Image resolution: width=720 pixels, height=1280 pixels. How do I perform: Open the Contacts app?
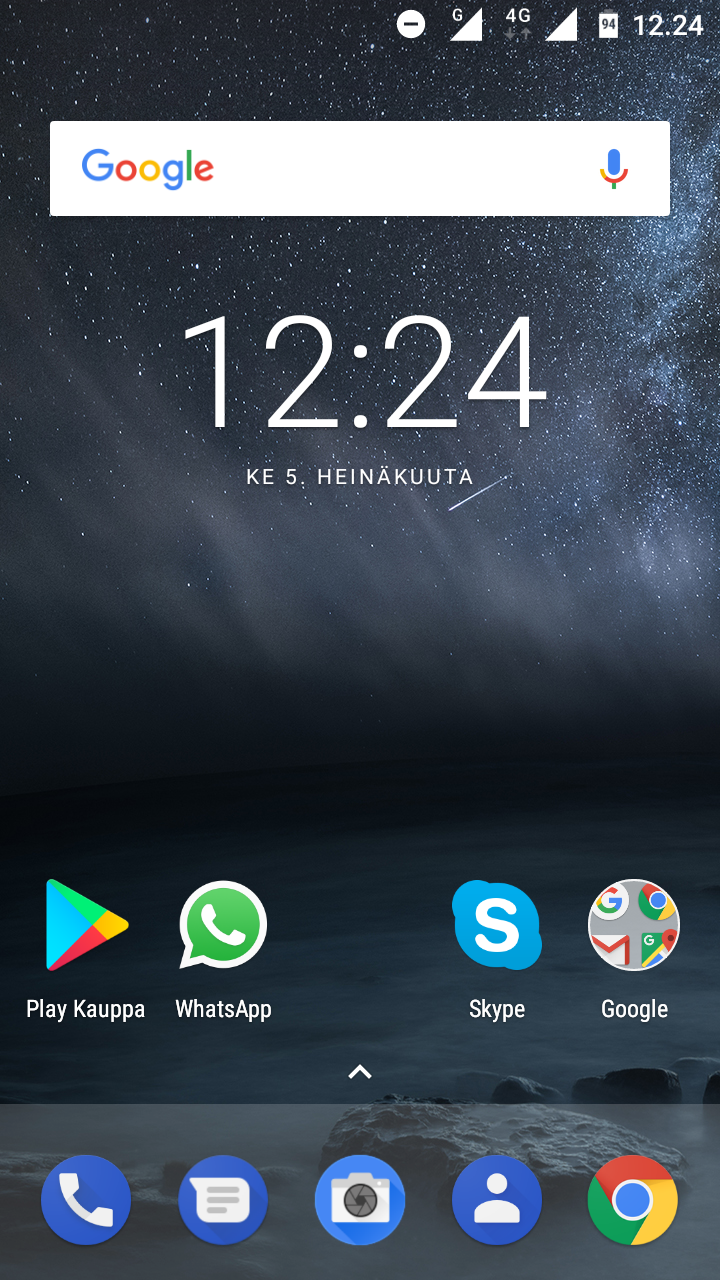click(x=497, y=1200)
